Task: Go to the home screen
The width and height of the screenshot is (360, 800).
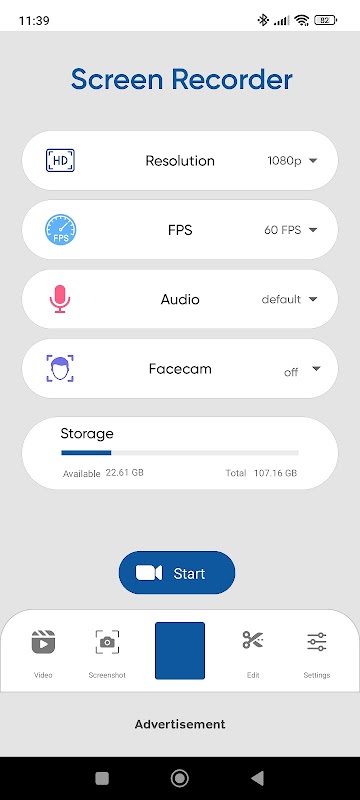Action: point(179,778)
